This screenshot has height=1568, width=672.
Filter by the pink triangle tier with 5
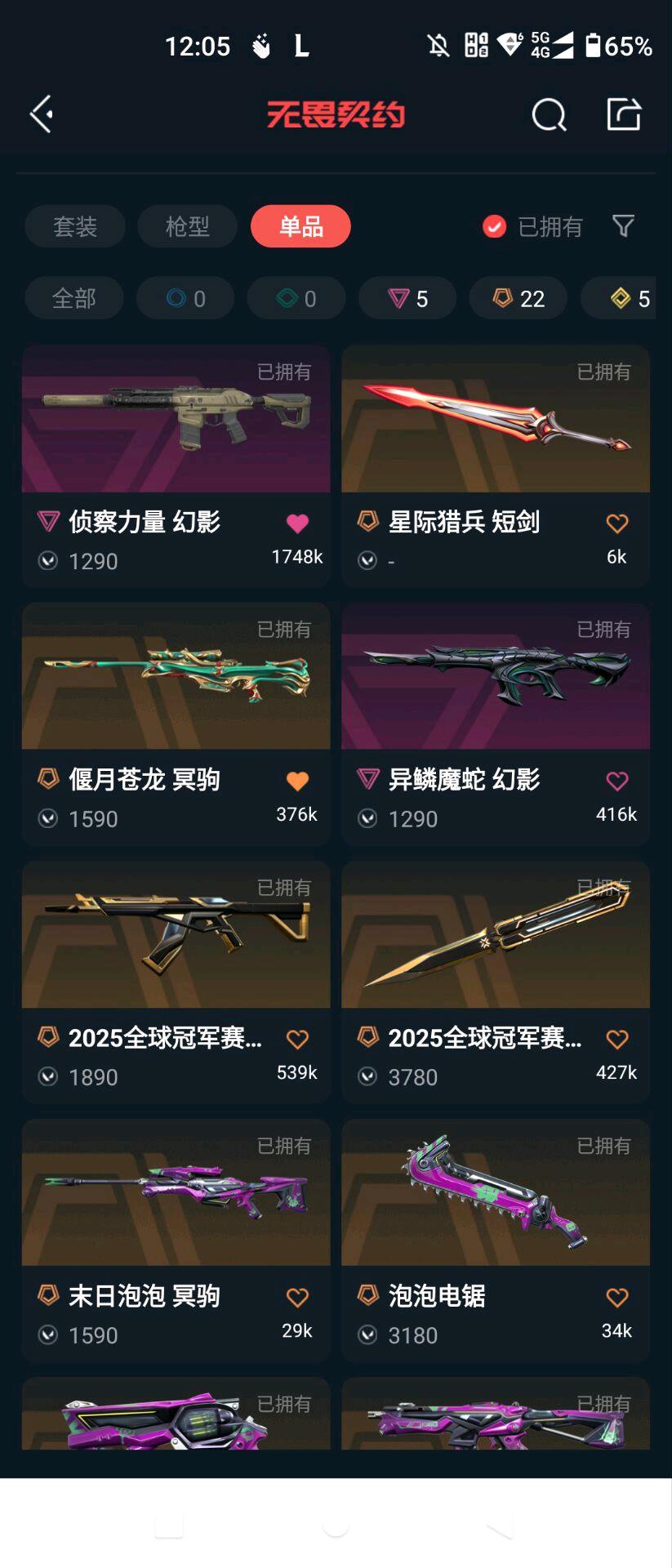pos(407,298)
